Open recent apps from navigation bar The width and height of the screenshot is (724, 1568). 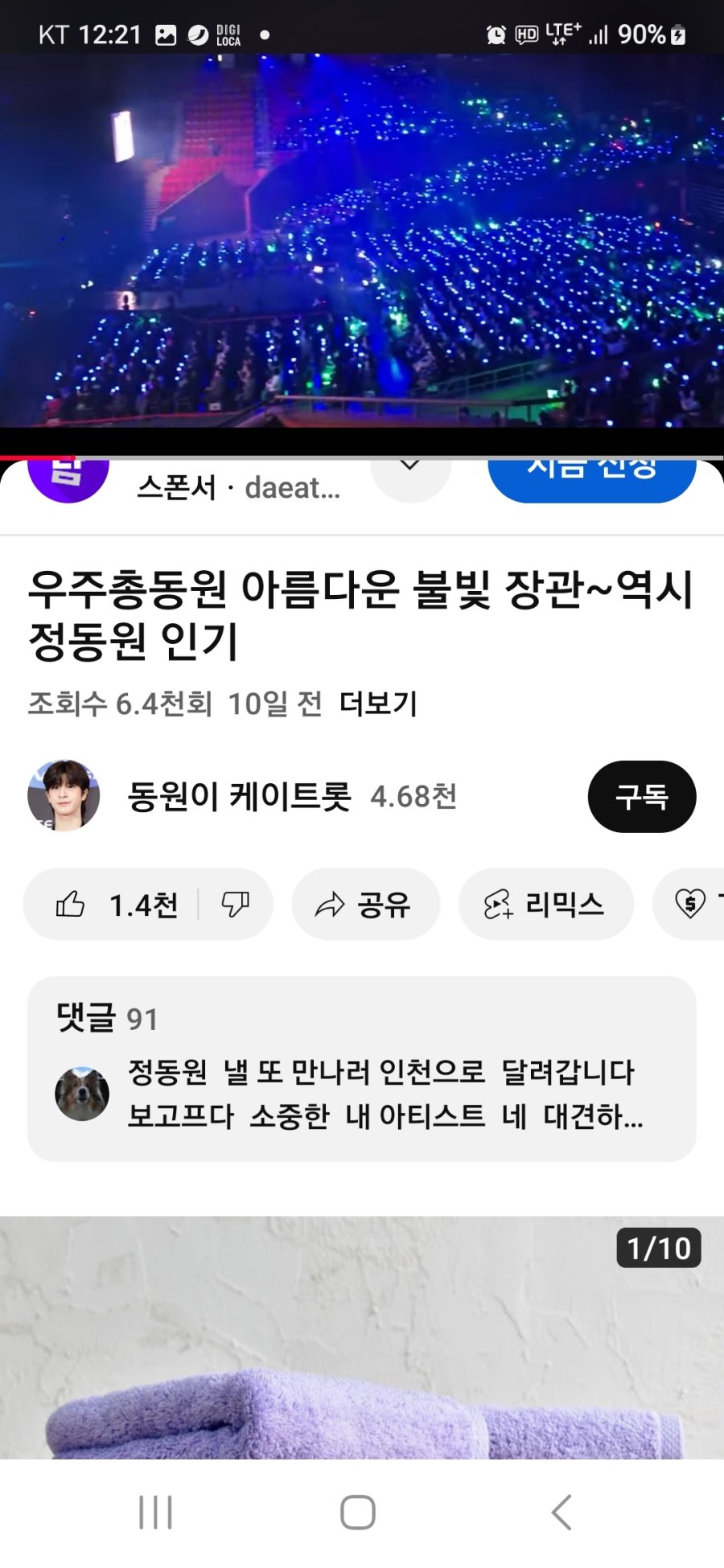coord(155,1512)
